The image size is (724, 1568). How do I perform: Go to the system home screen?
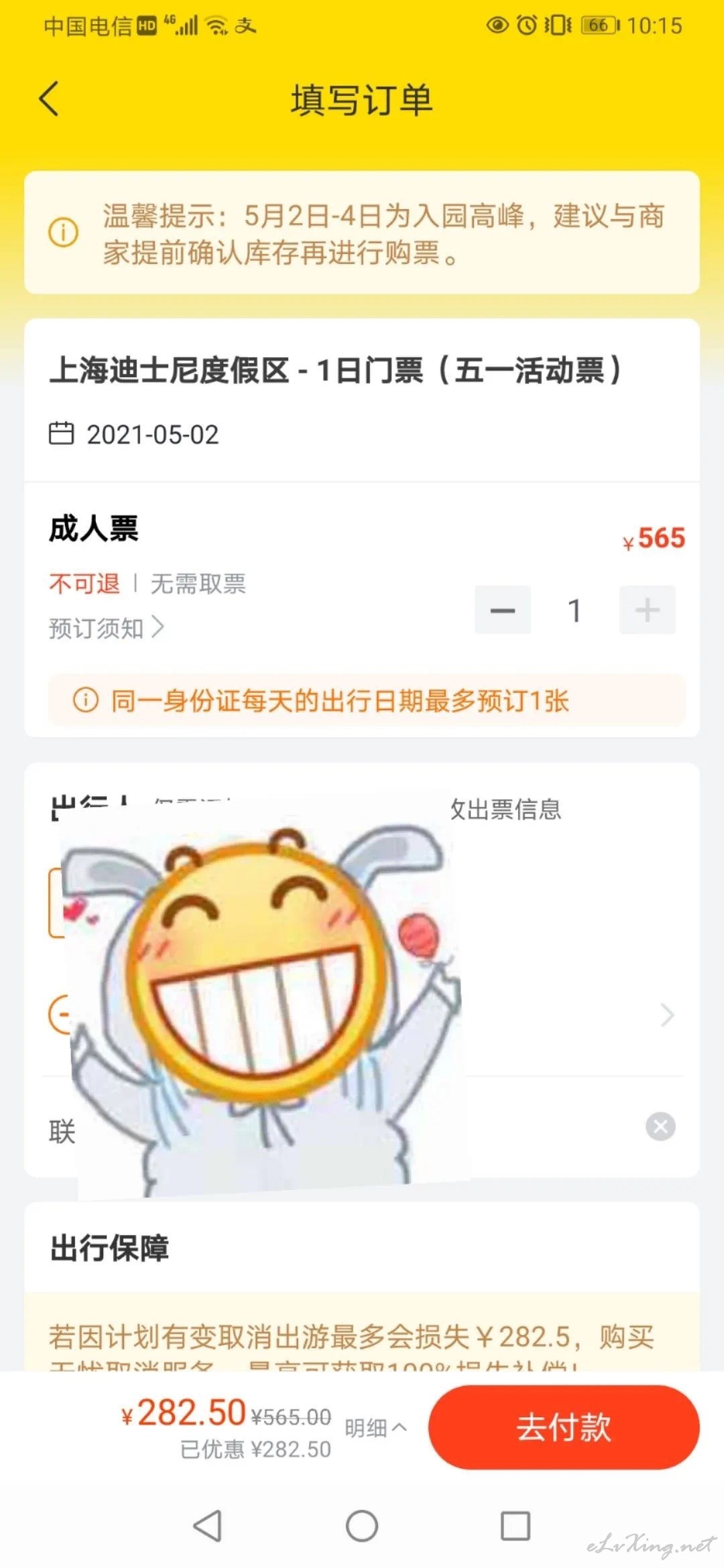click(362, 1526)
